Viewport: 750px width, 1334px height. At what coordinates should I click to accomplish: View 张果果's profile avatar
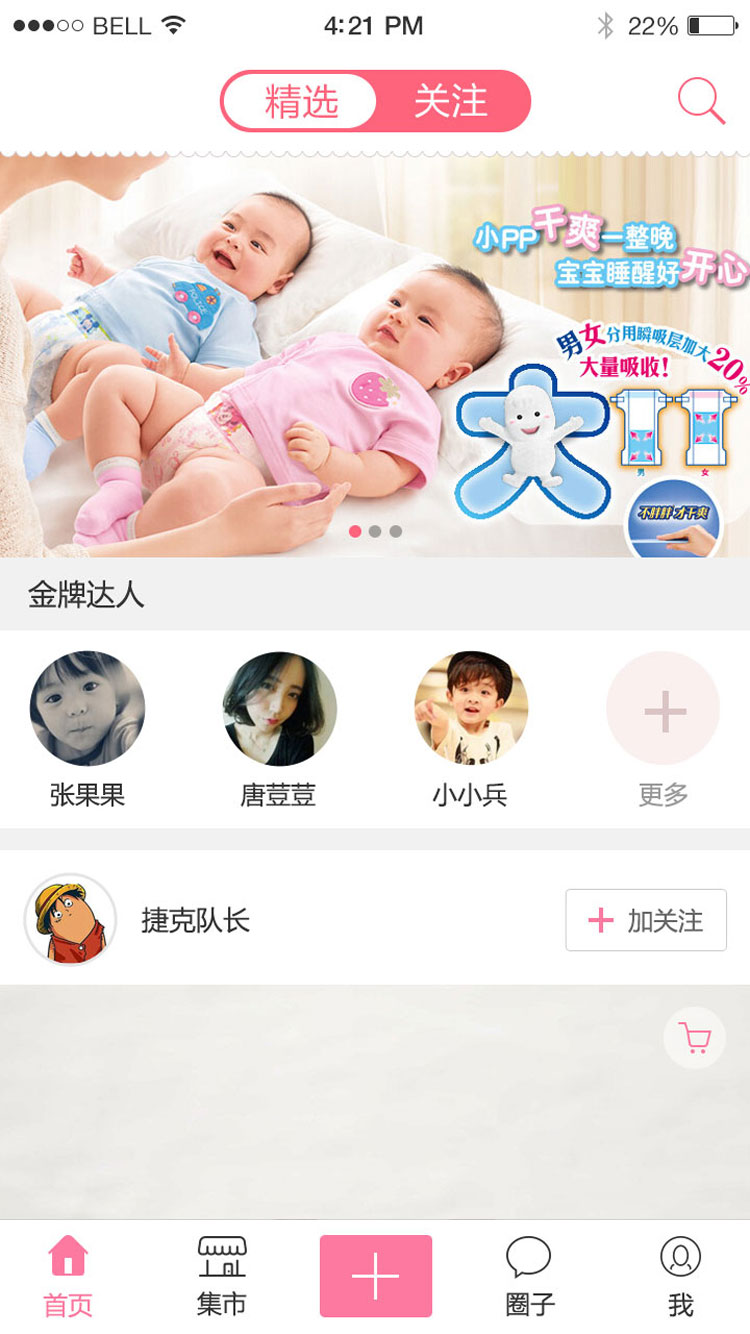87,708
